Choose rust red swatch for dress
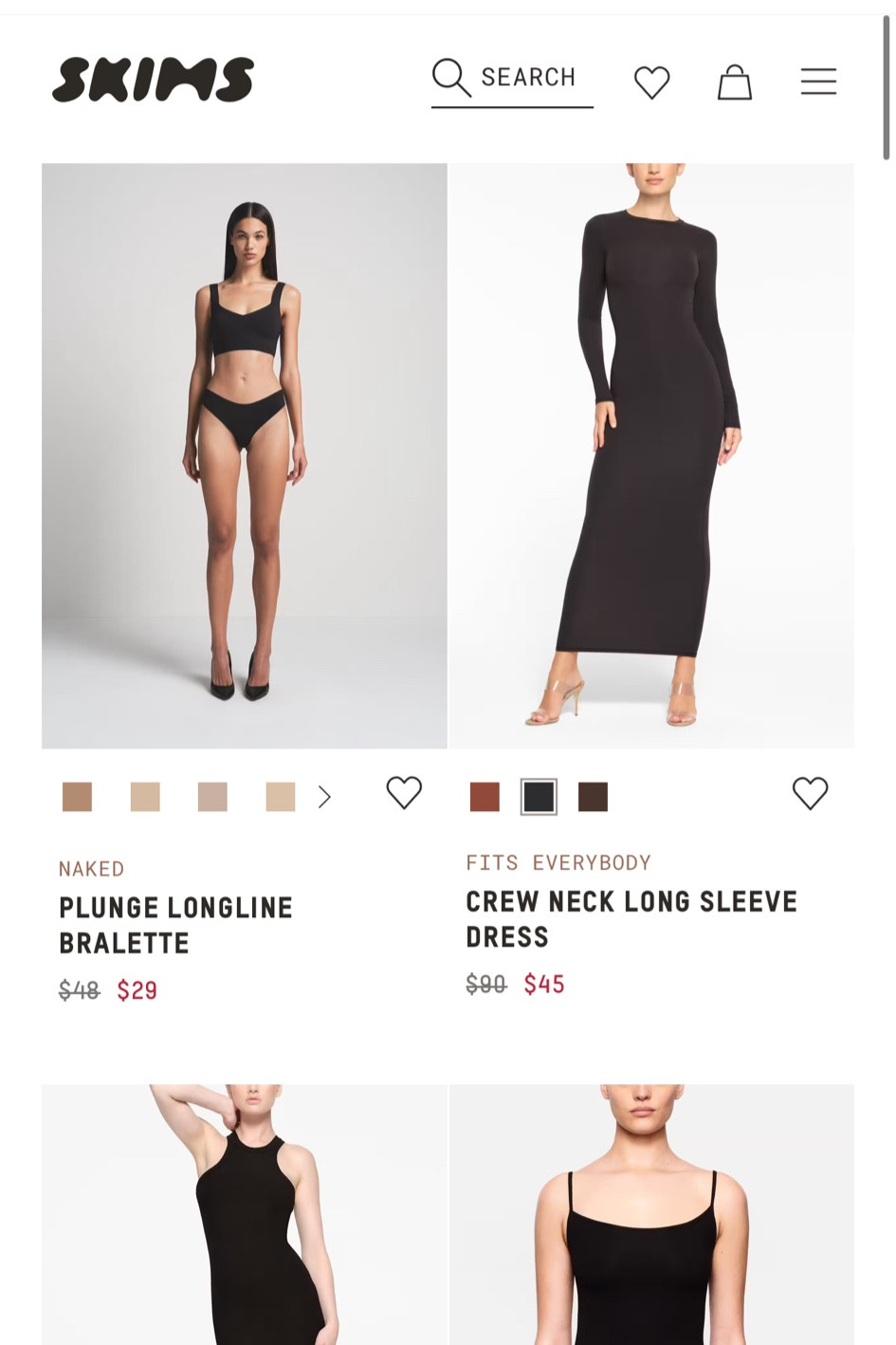Screen dimensions: 896x1345 pos(485,797)
